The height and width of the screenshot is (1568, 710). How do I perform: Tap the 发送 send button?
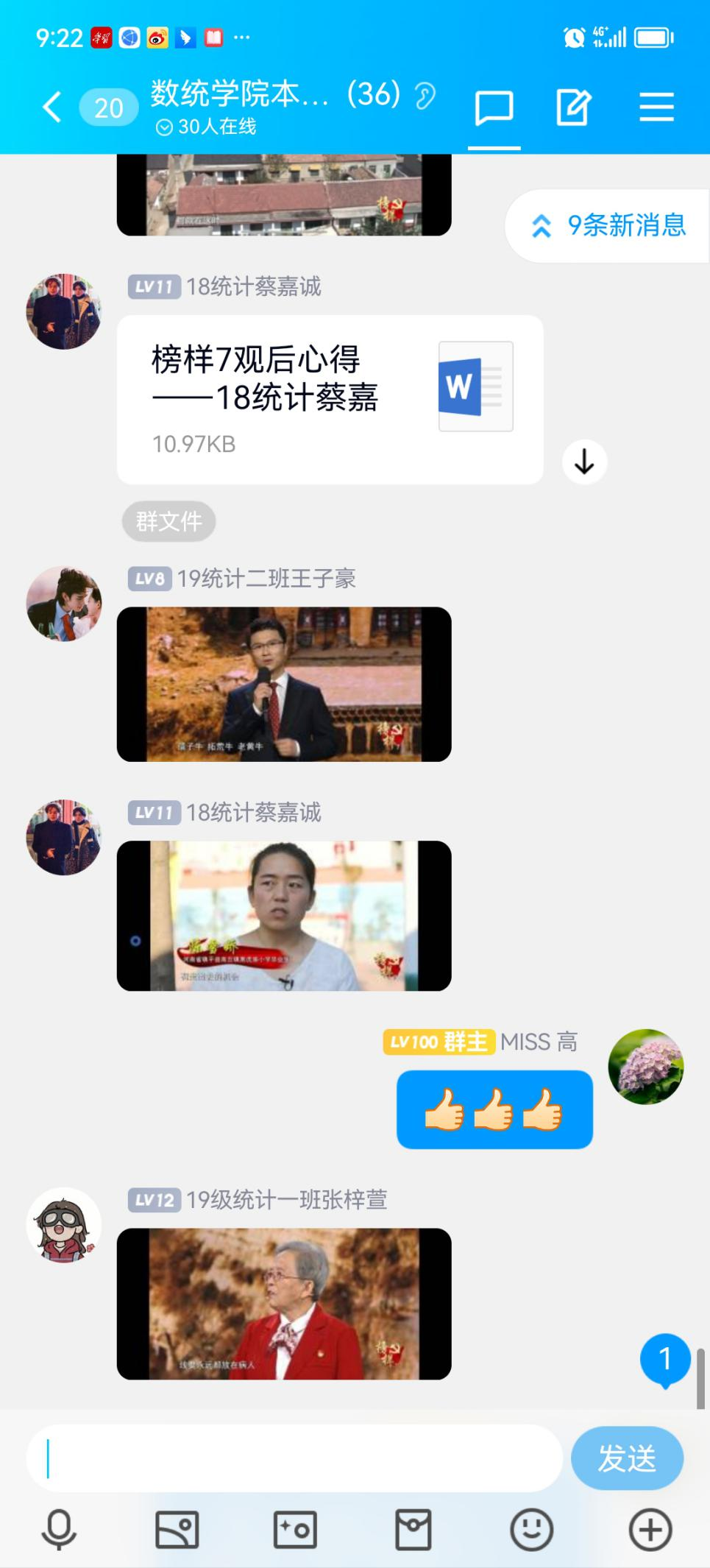click(x=627, y=1458)
